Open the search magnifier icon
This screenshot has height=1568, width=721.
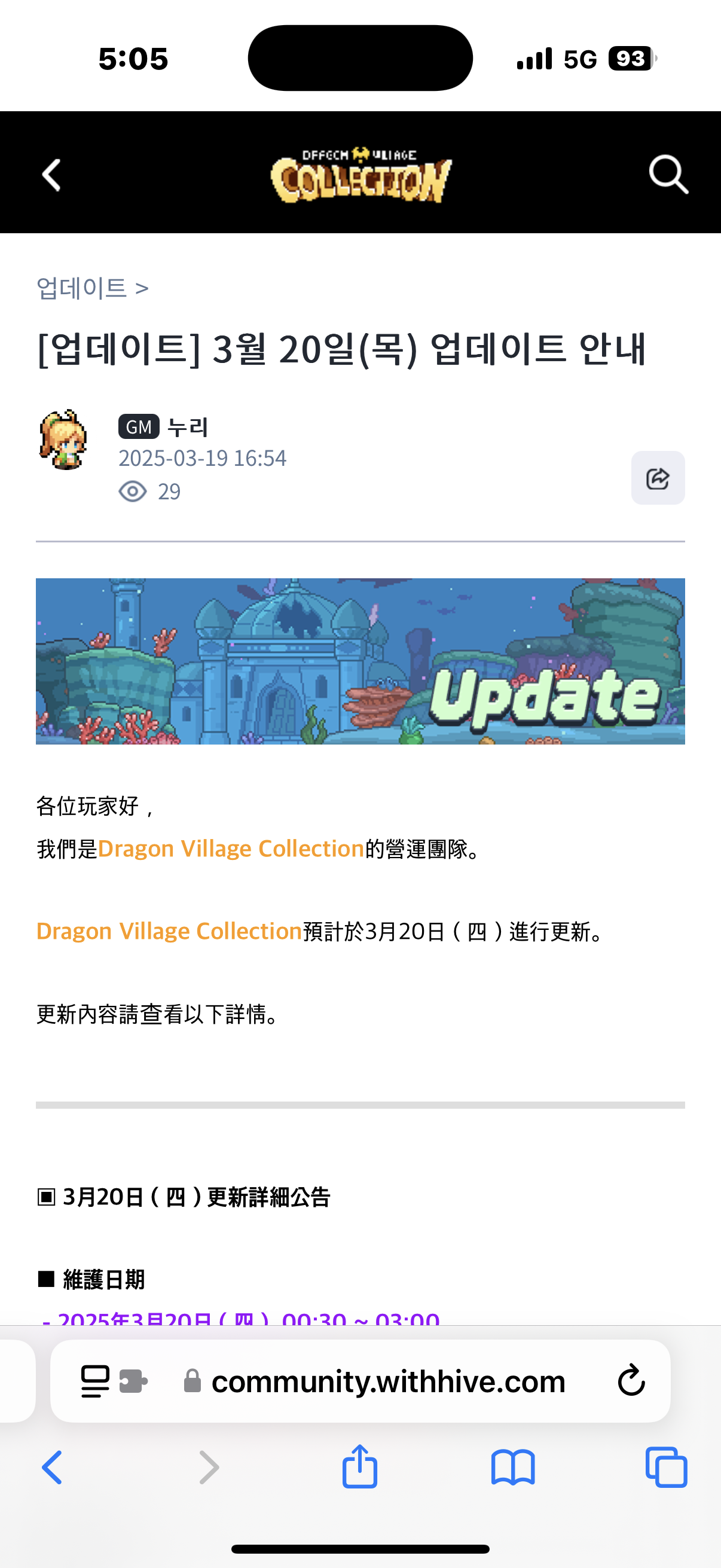[x=668, y=175]
